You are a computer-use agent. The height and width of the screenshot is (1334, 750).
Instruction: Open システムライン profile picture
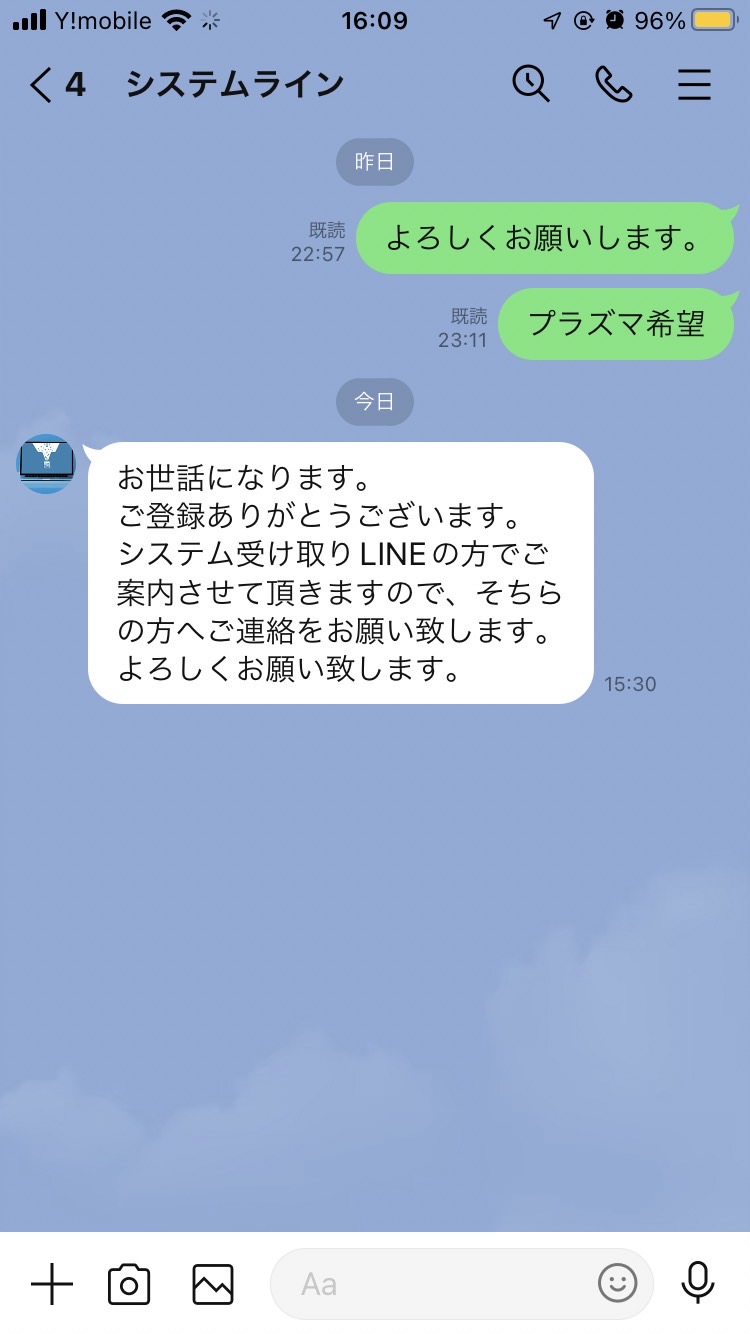[x=46, y=463]
